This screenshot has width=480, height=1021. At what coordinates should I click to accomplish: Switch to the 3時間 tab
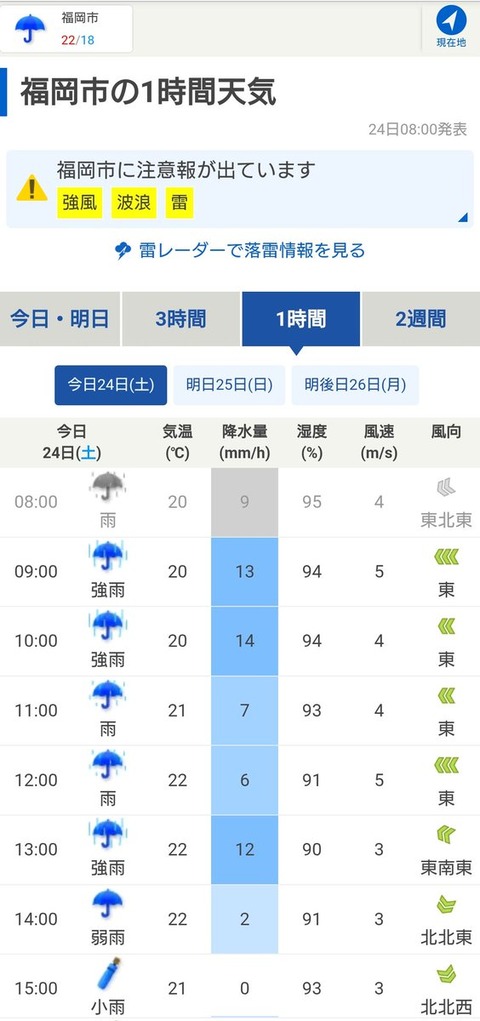coord(180,319)
